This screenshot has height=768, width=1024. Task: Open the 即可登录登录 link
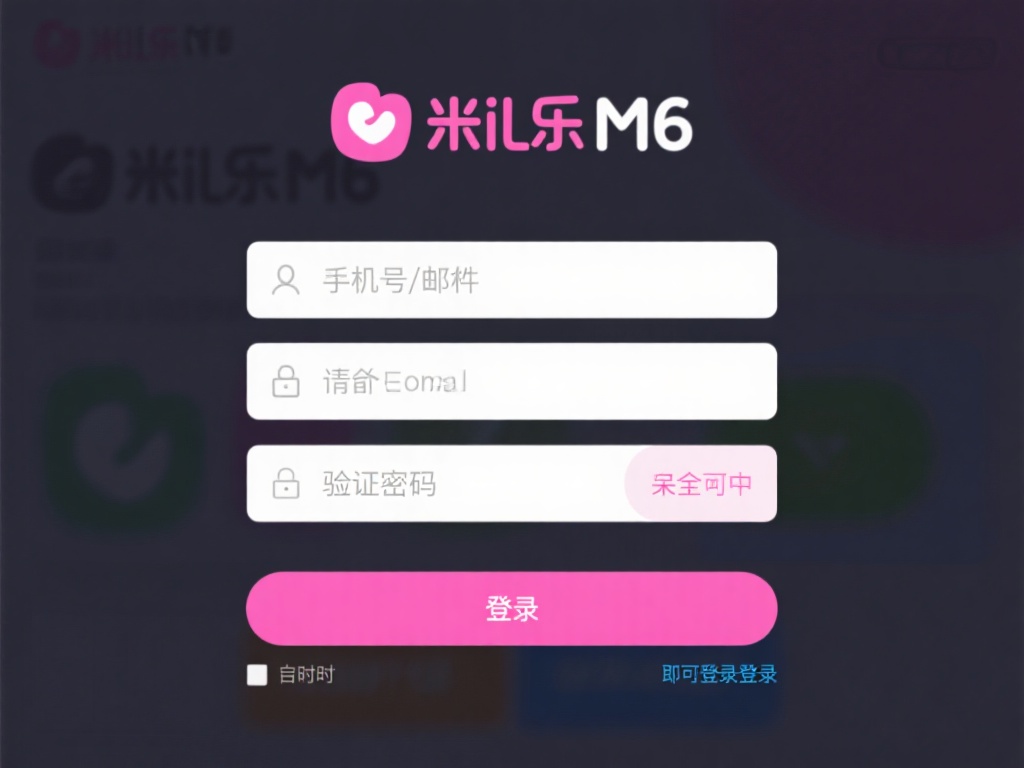pyautogui.click(x=719, y=674)
